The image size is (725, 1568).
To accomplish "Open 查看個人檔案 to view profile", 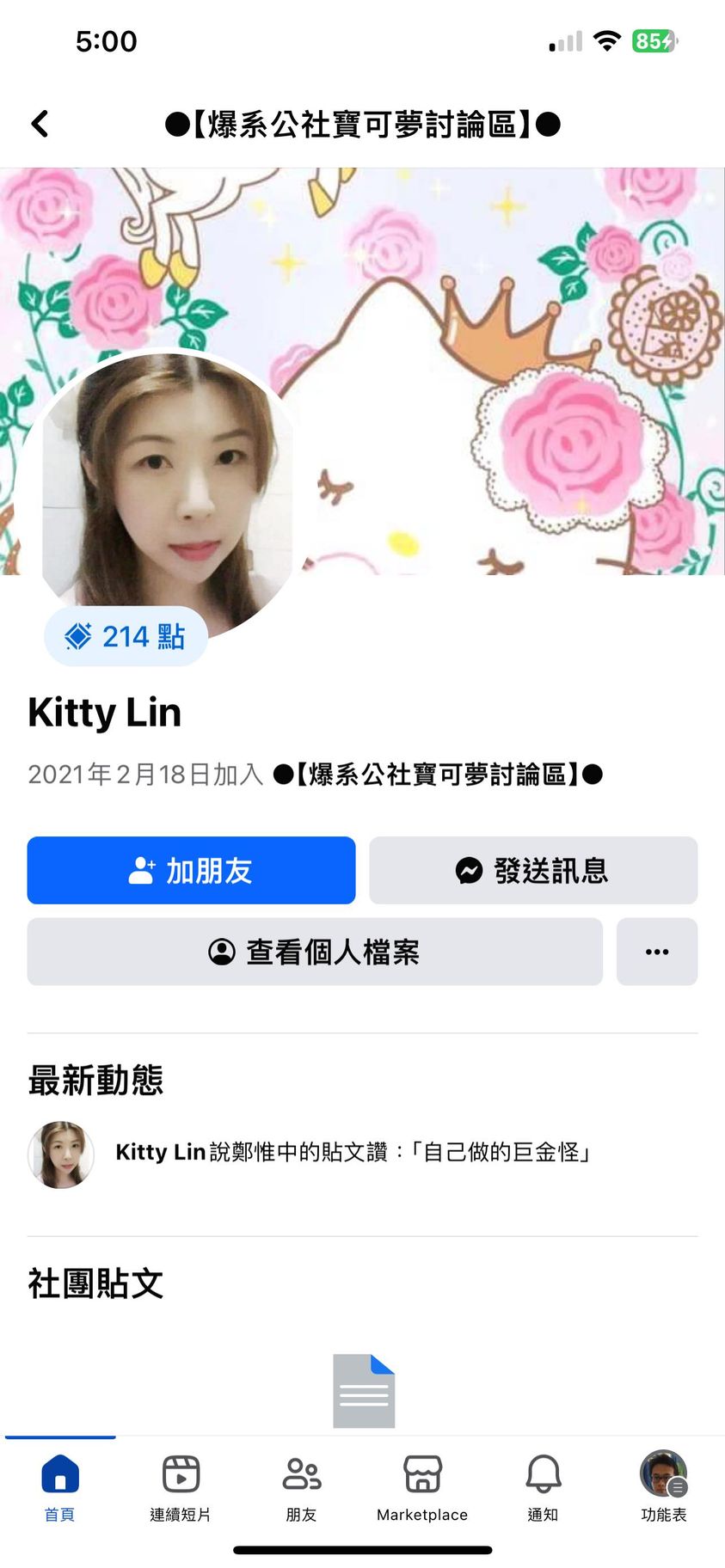I will pos(315,952).
